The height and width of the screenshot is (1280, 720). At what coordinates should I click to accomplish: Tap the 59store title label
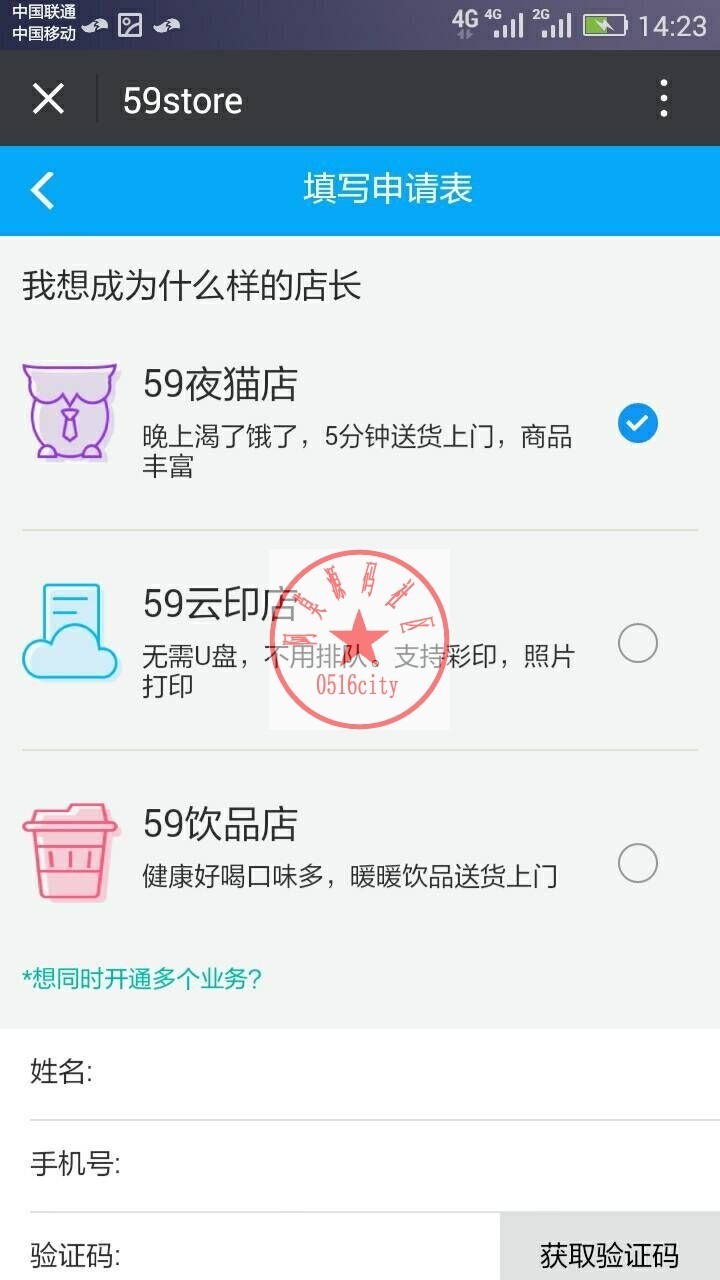(x=182, y=98)
